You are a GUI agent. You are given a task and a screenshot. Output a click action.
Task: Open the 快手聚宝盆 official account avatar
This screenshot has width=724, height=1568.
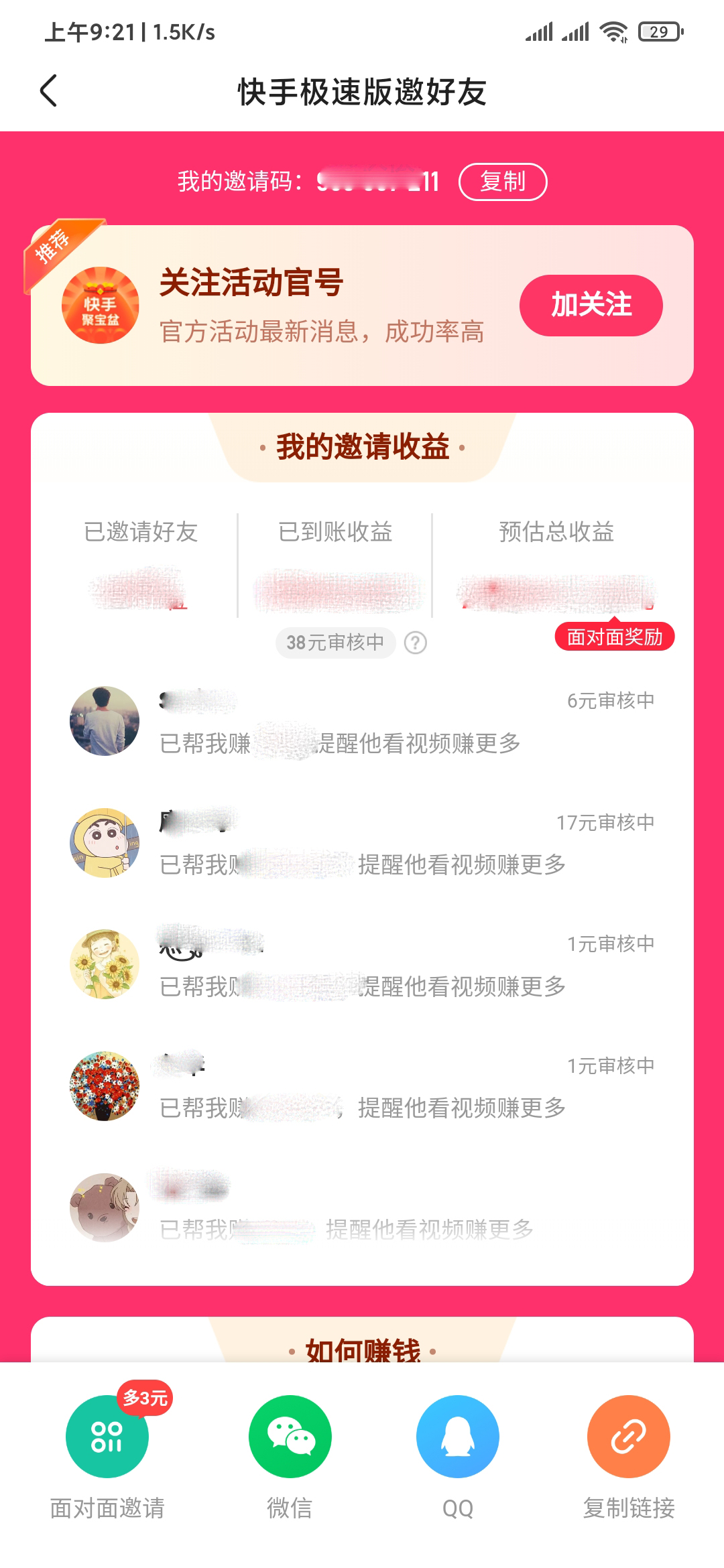click(x=101, y=305)
